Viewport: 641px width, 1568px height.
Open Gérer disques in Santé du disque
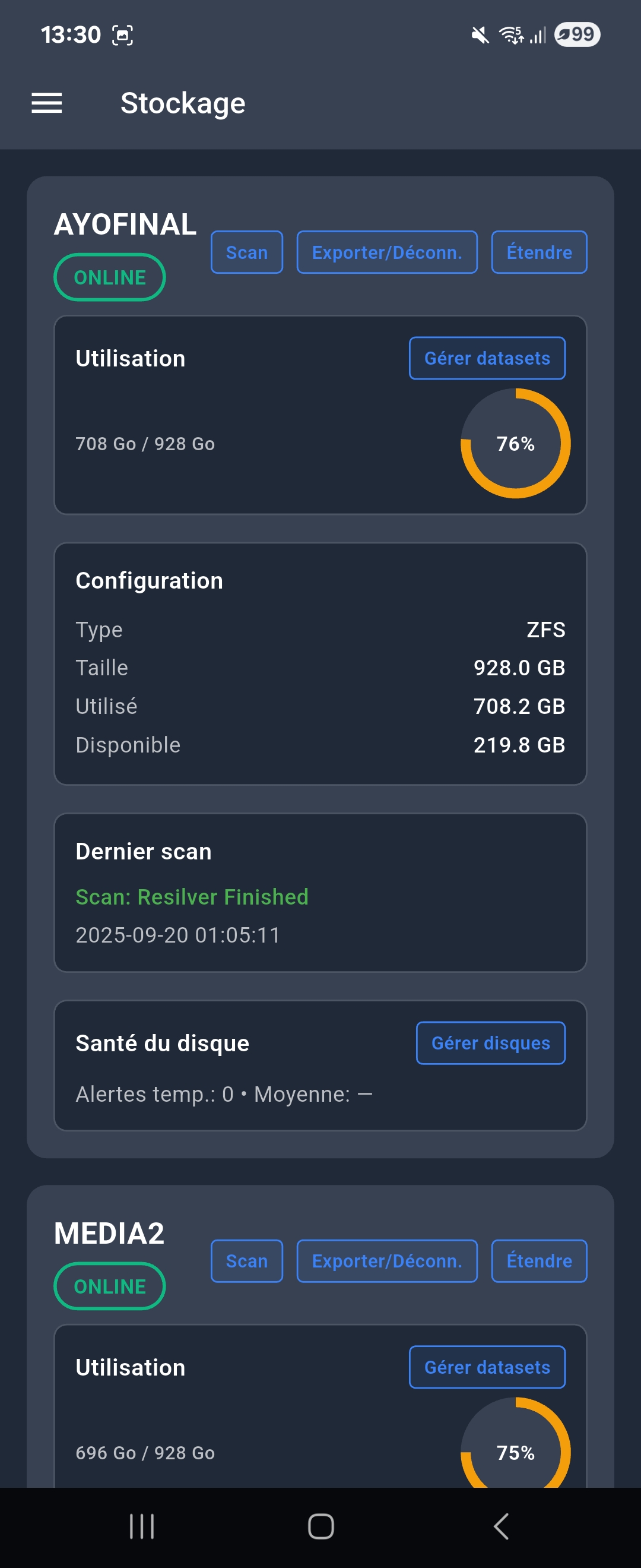pos(491,1043)
